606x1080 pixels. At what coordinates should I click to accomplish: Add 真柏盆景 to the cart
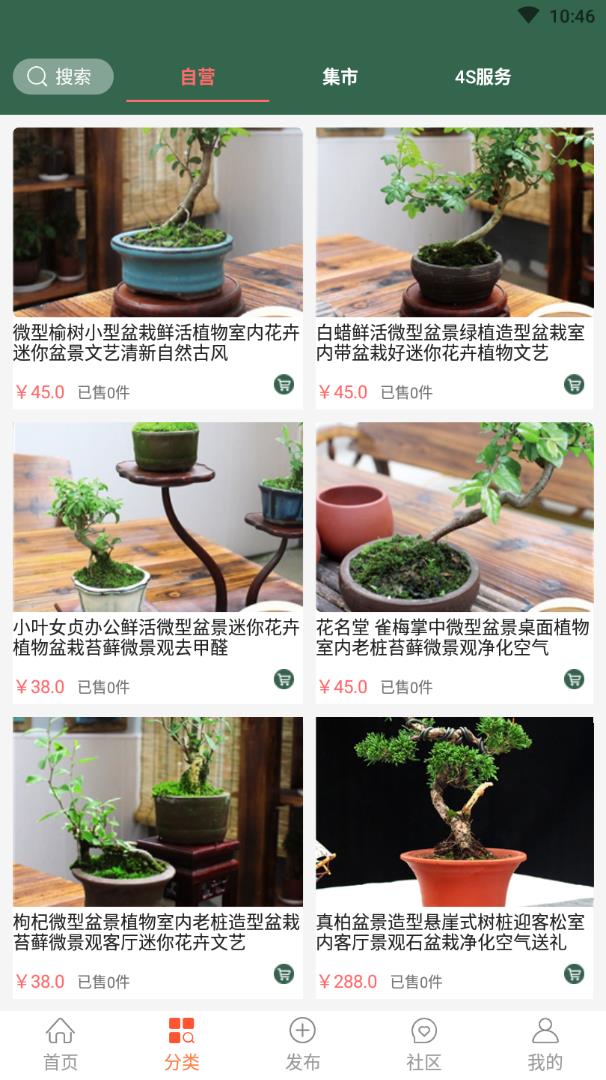574,974
